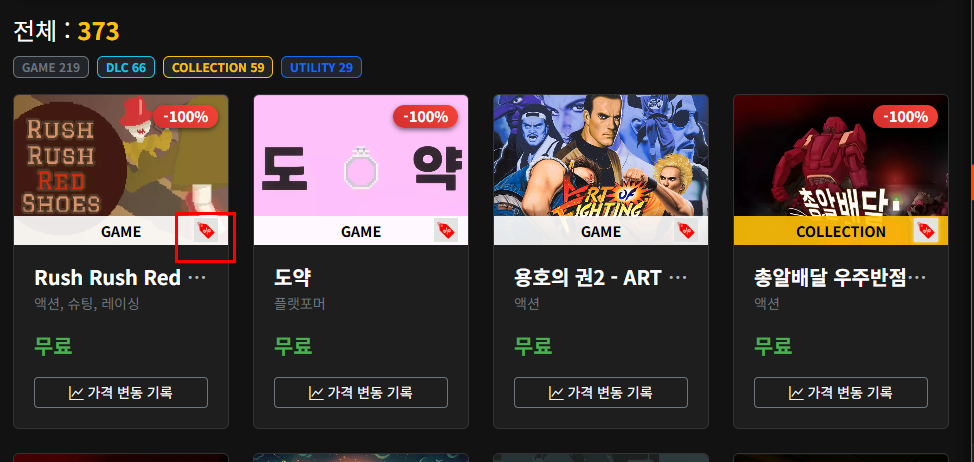Screen dimensions: 974x462
Task: Filter by the GAME 219 chip
Action: click(x=51, y=68)
